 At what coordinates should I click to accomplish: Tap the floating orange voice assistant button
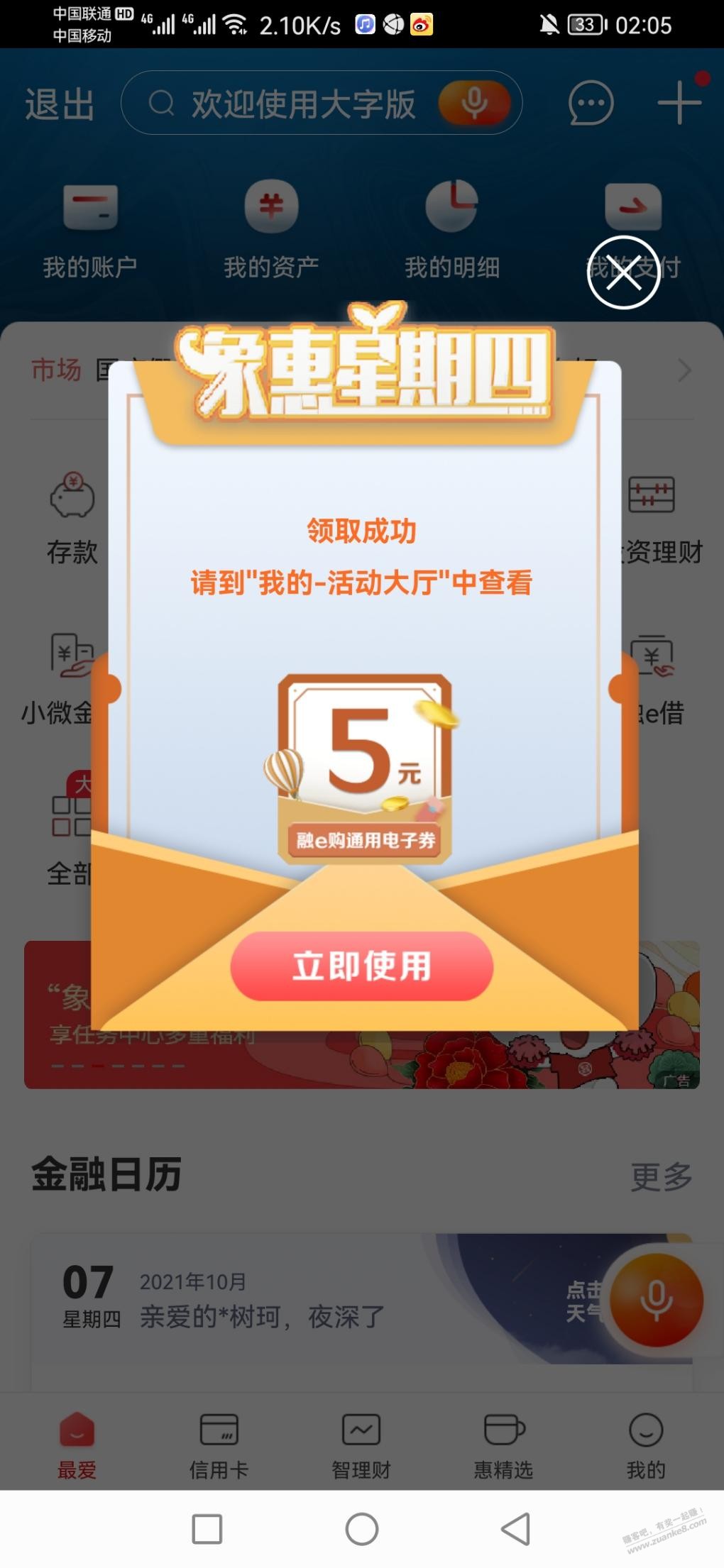(656, 1300)
